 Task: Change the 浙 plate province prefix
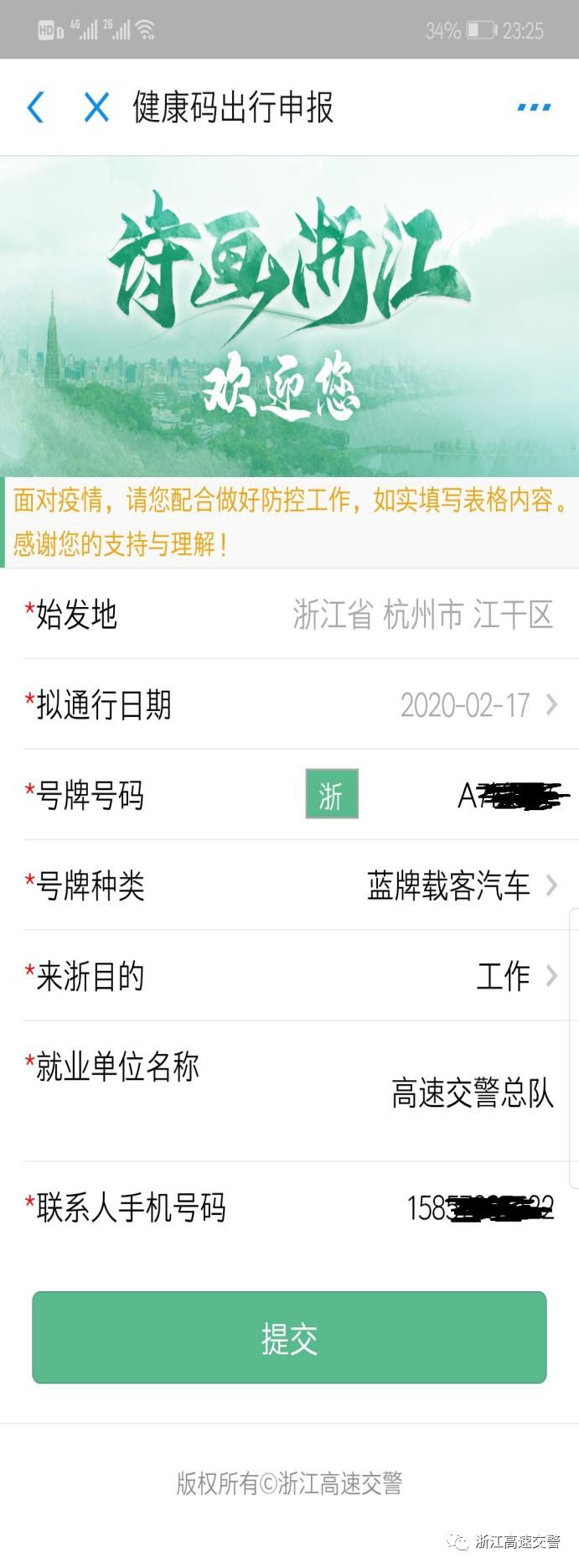331,794
